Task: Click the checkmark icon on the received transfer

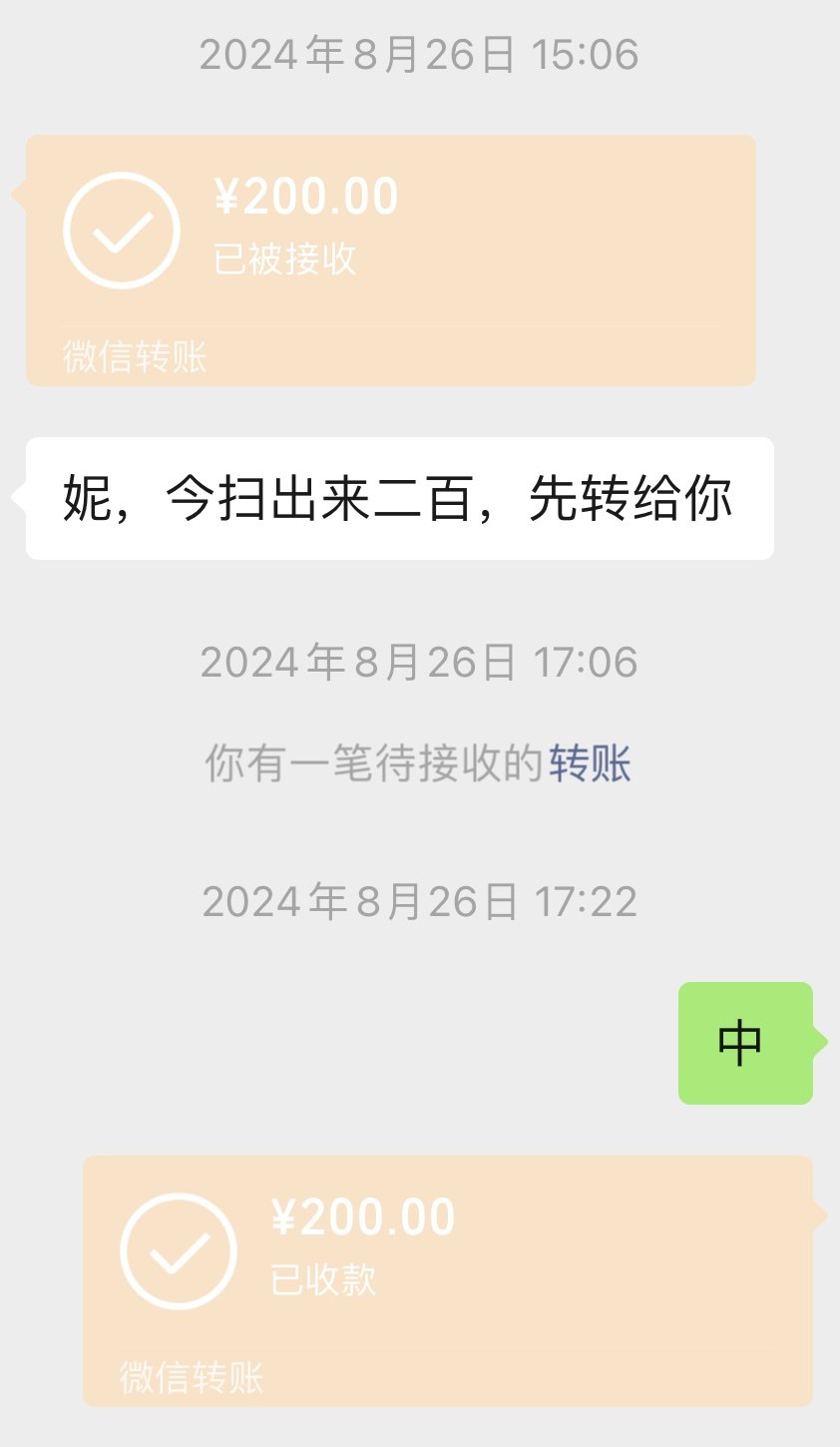Action: point(178,1248)
